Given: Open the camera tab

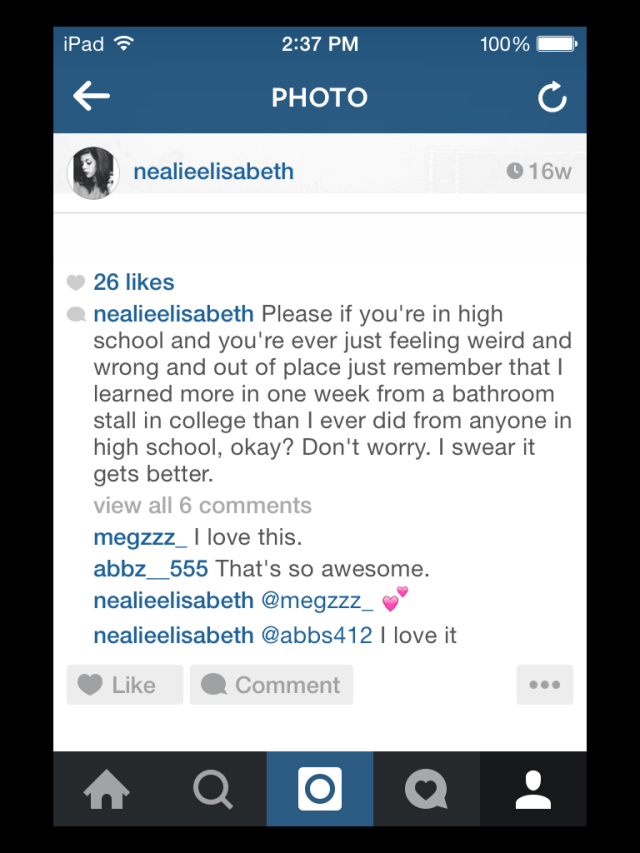Looking at the screenshot, I should coord(320,790).
